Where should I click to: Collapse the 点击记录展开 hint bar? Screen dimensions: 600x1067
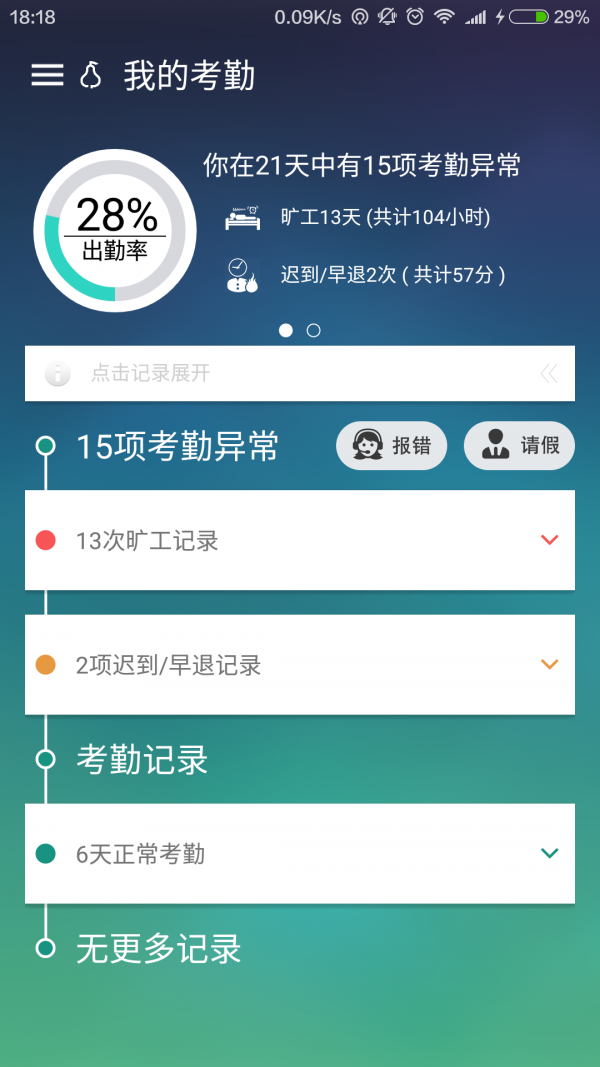point(548,374)
